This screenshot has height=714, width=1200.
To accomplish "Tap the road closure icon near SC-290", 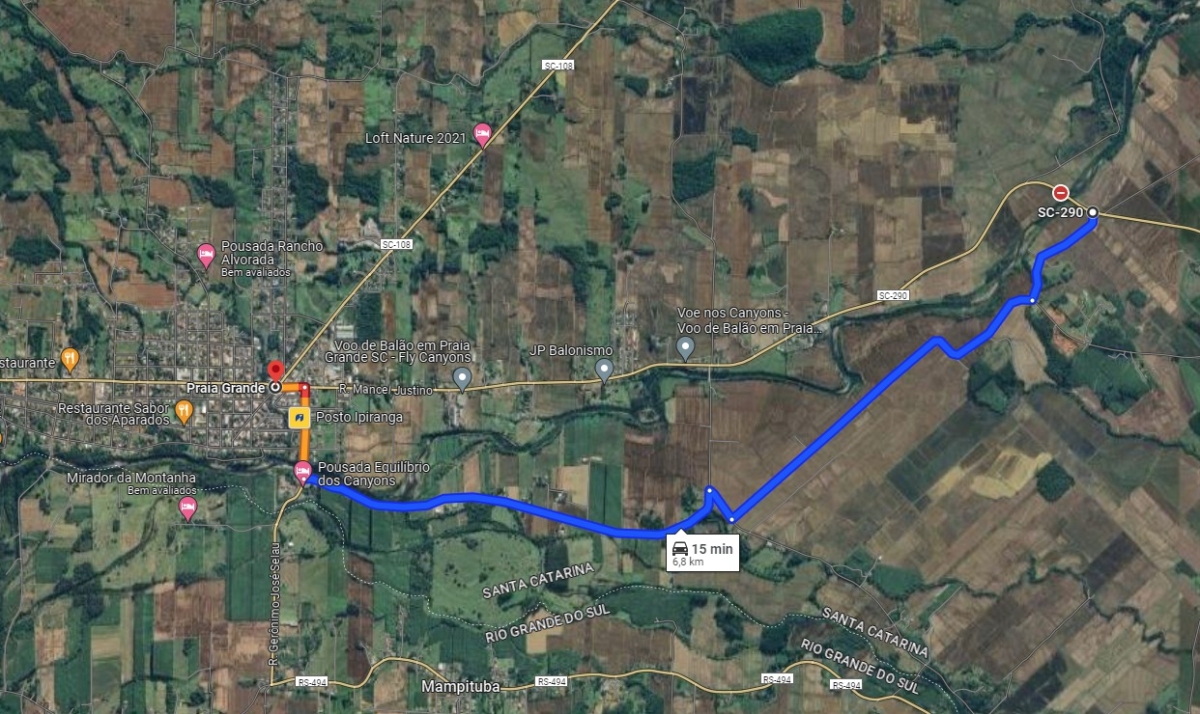I will click(1060, 192).
